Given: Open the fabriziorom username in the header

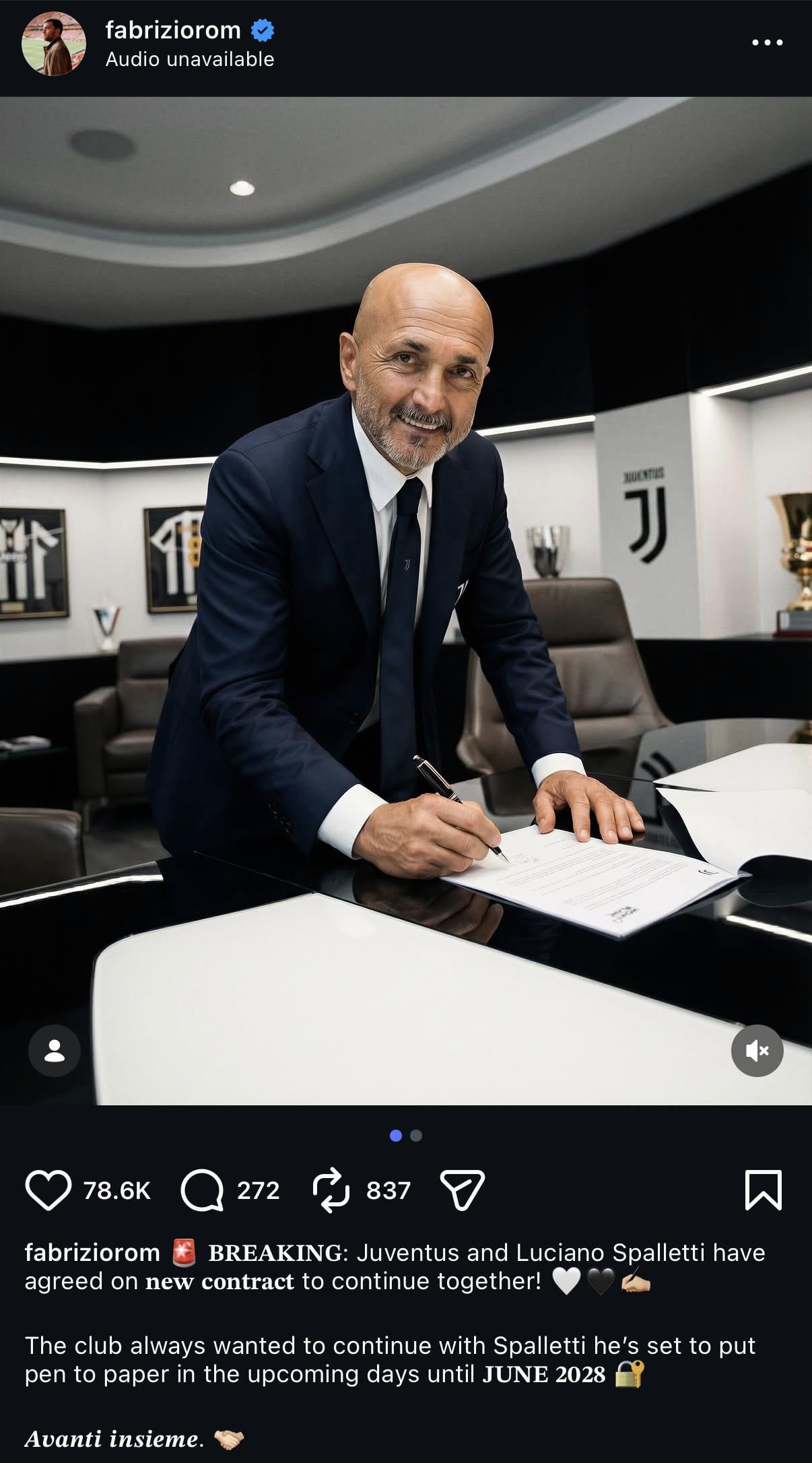Looking at the screenshot, I should (173, 30).
